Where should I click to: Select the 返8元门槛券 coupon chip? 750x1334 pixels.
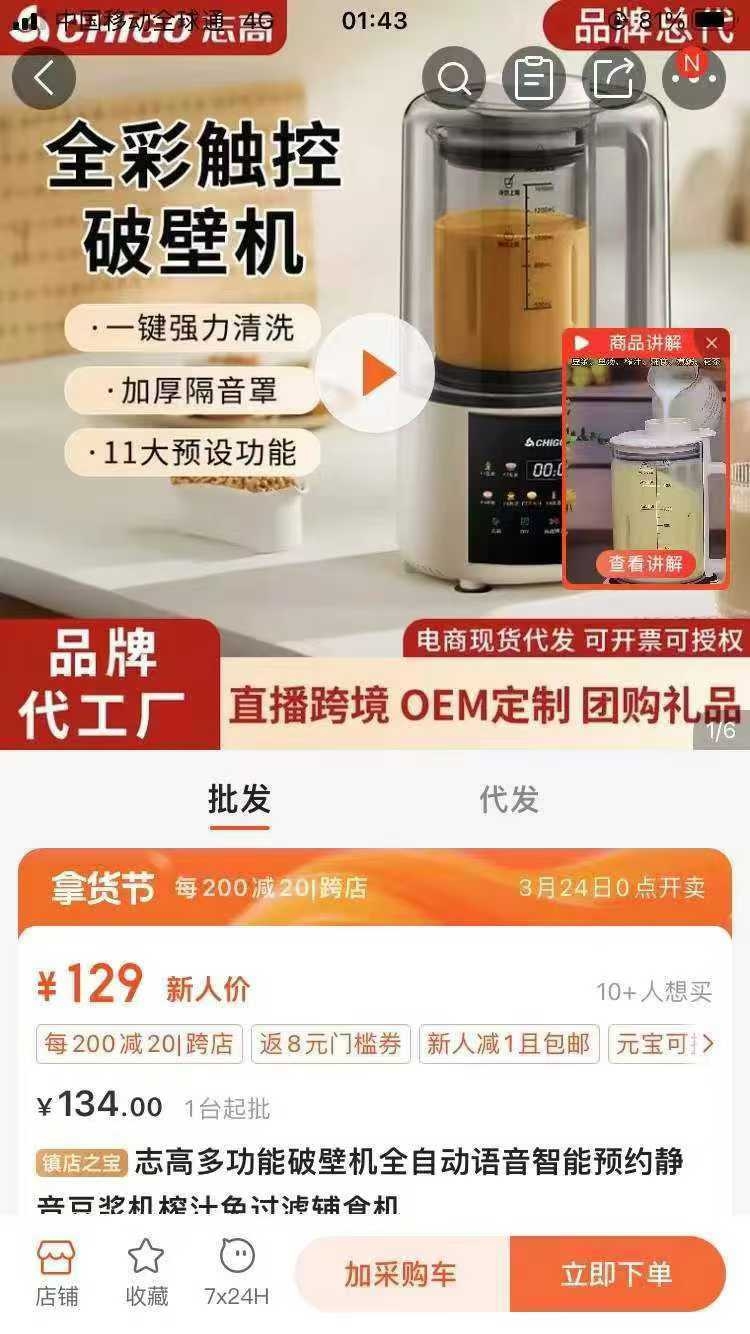(331, 1044)
